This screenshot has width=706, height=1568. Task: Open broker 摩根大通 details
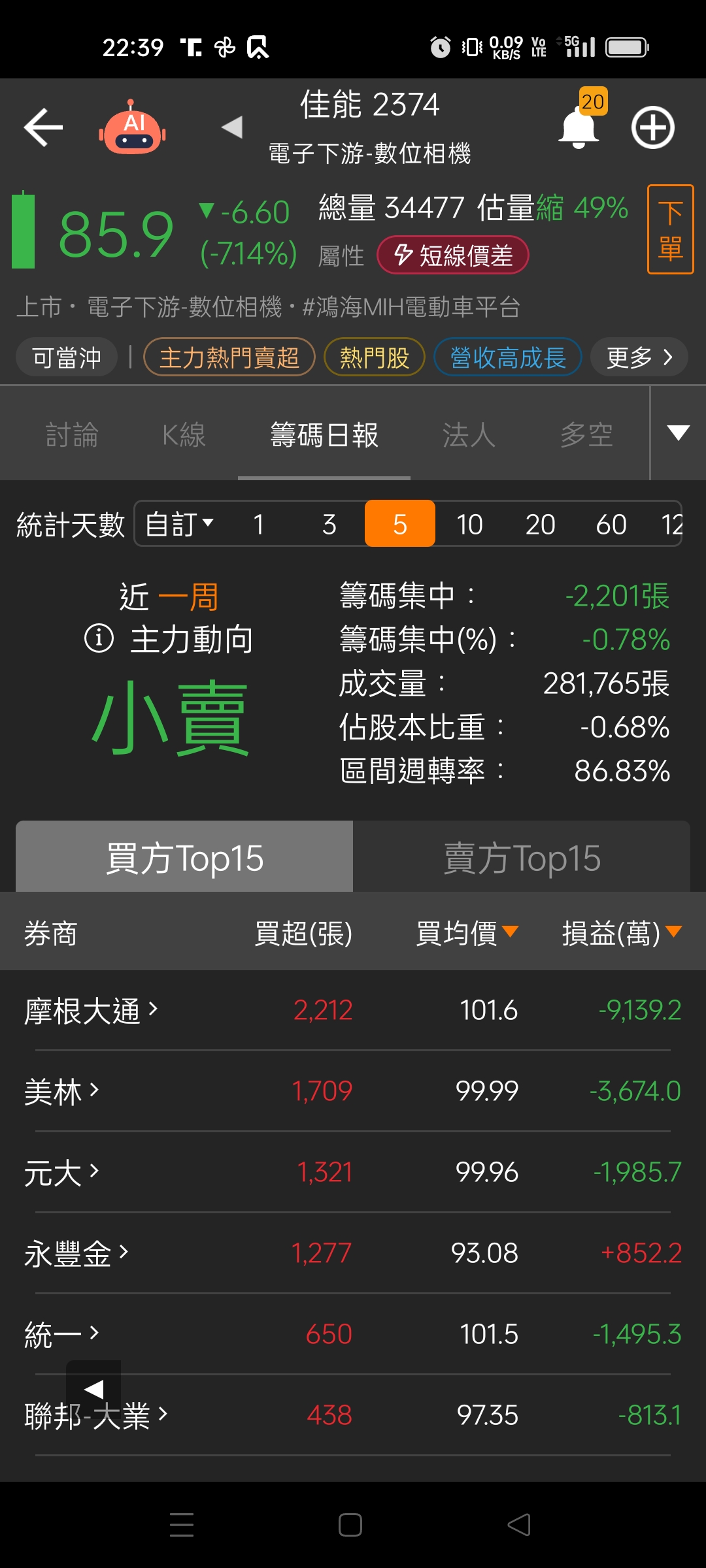pos(91,1011)
